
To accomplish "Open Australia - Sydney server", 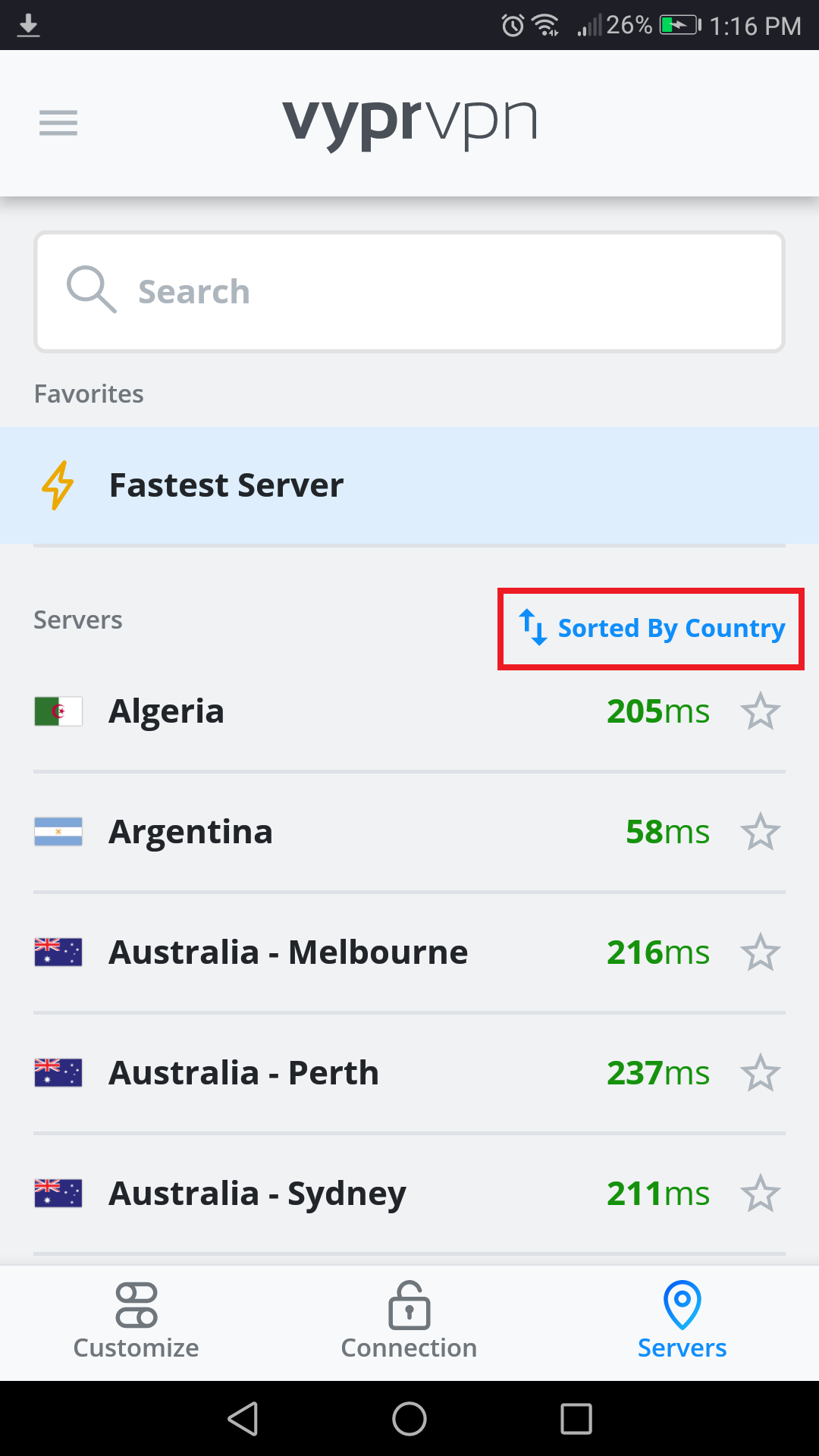I will coord(409,1194).
